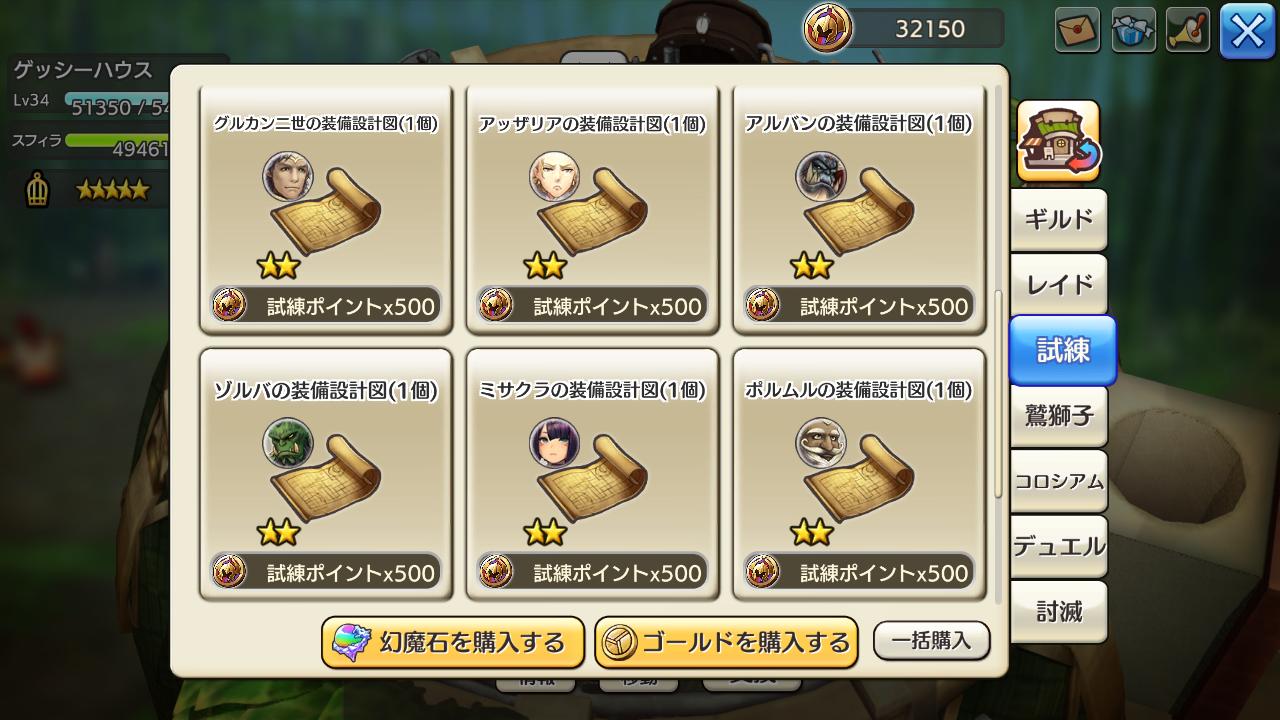Open ミサクラの装備設計図 item card
This screenshot has width=1280, height=720.
coord(592,475)
